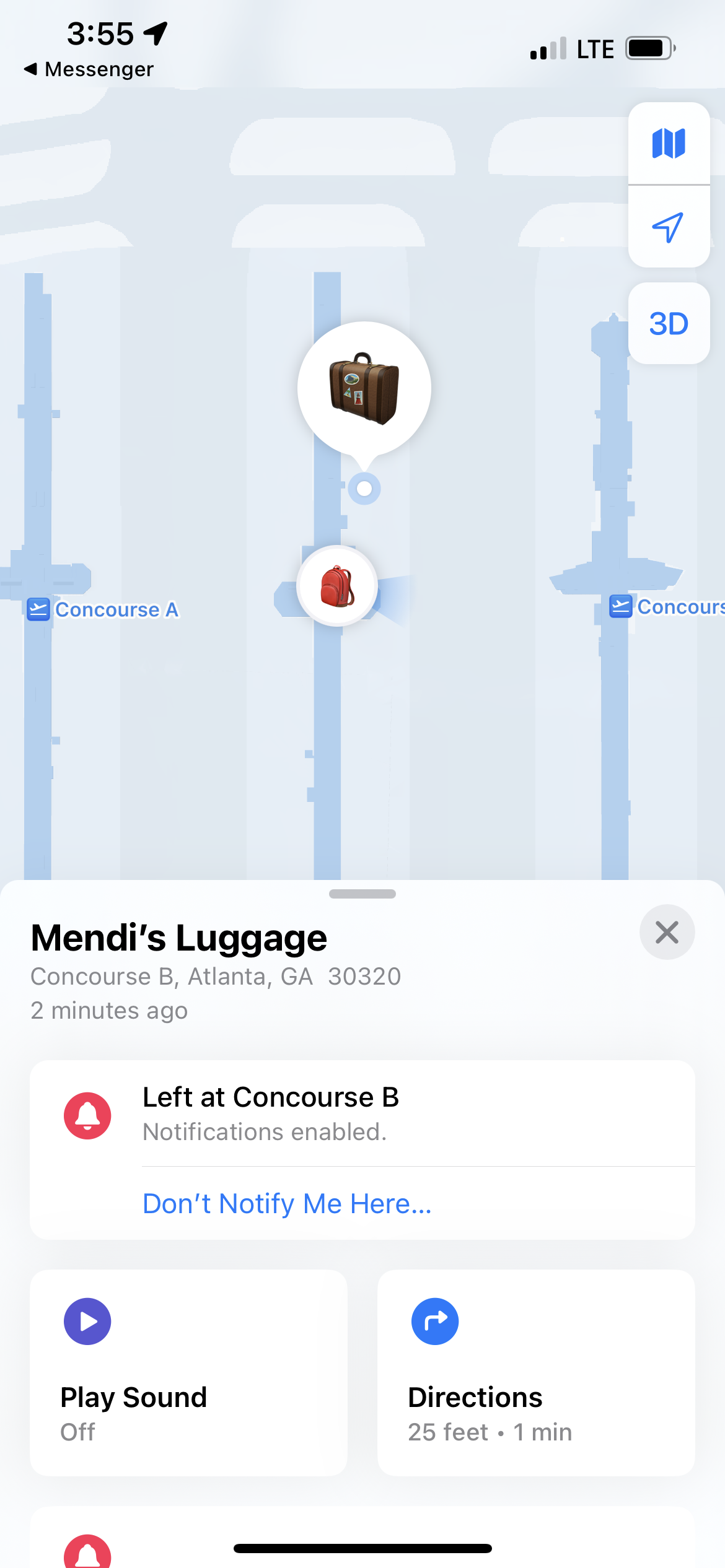
Task: Center map on my current location
Action: 669,227
